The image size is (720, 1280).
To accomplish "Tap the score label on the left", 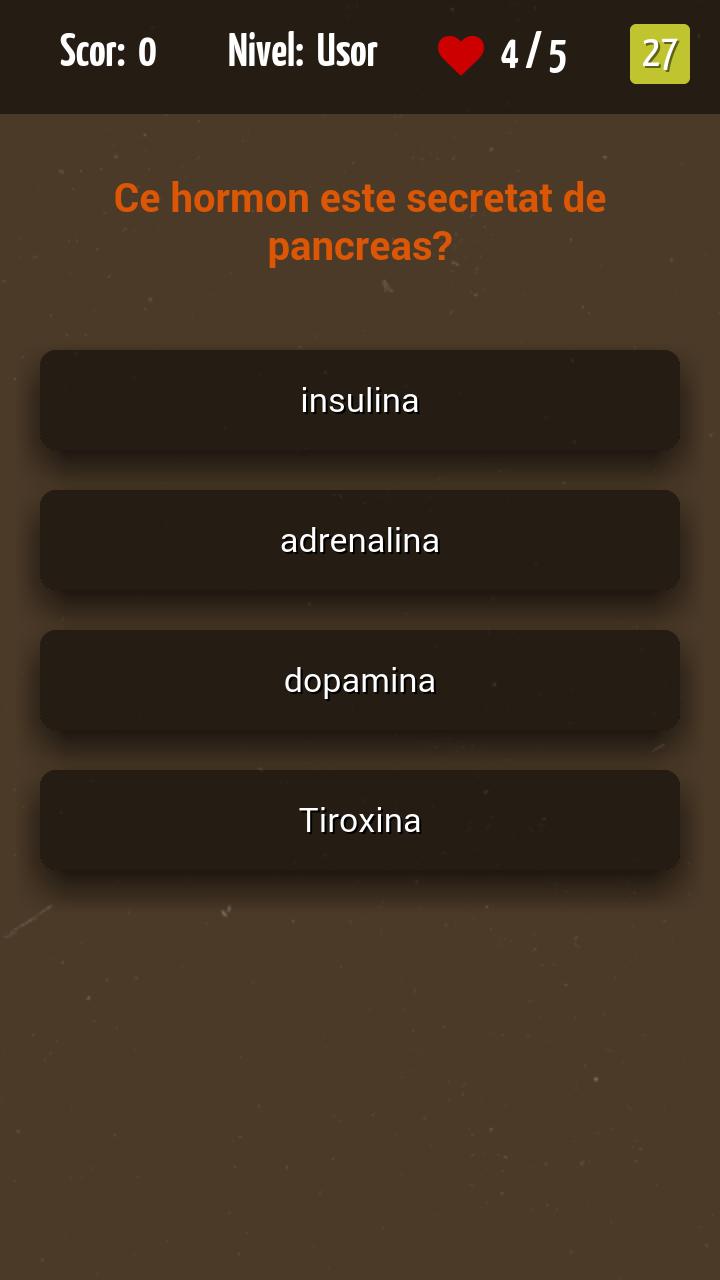I will coord(108,52).
